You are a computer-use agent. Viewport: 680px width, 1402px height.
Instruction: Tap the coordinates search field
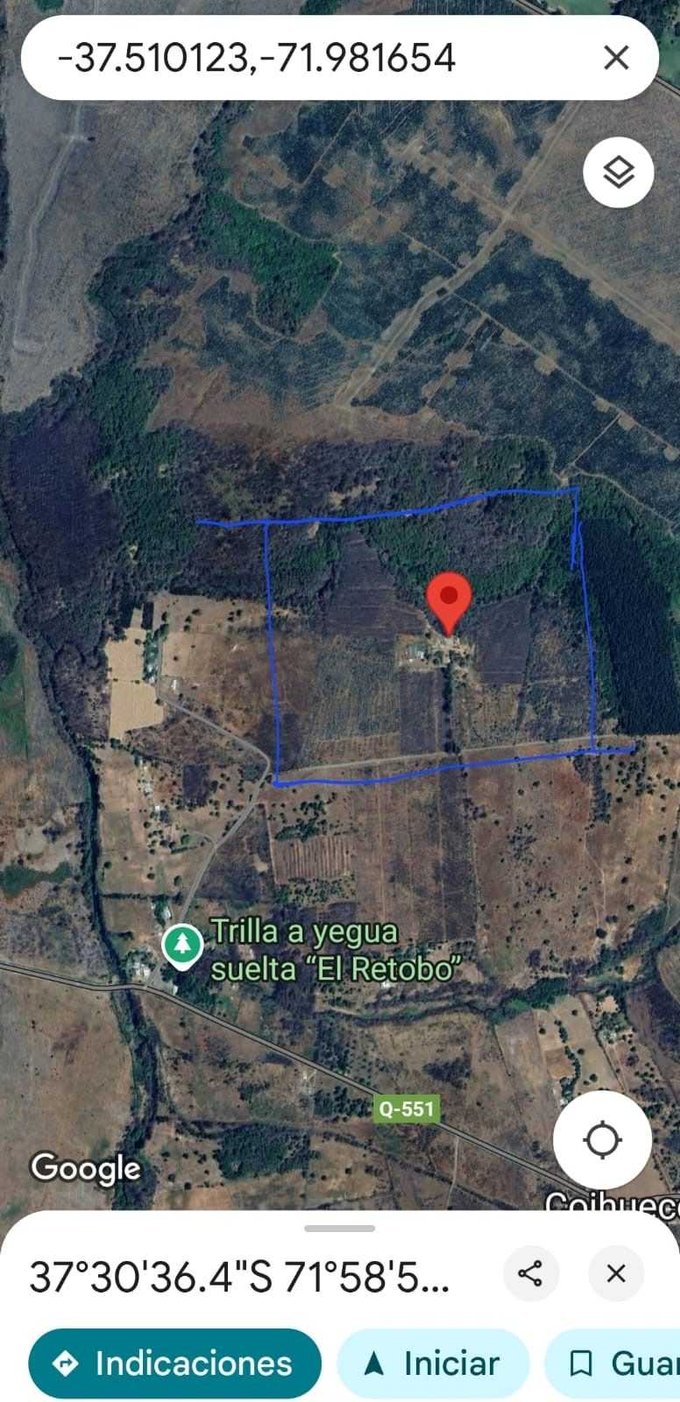coord(300,58)
